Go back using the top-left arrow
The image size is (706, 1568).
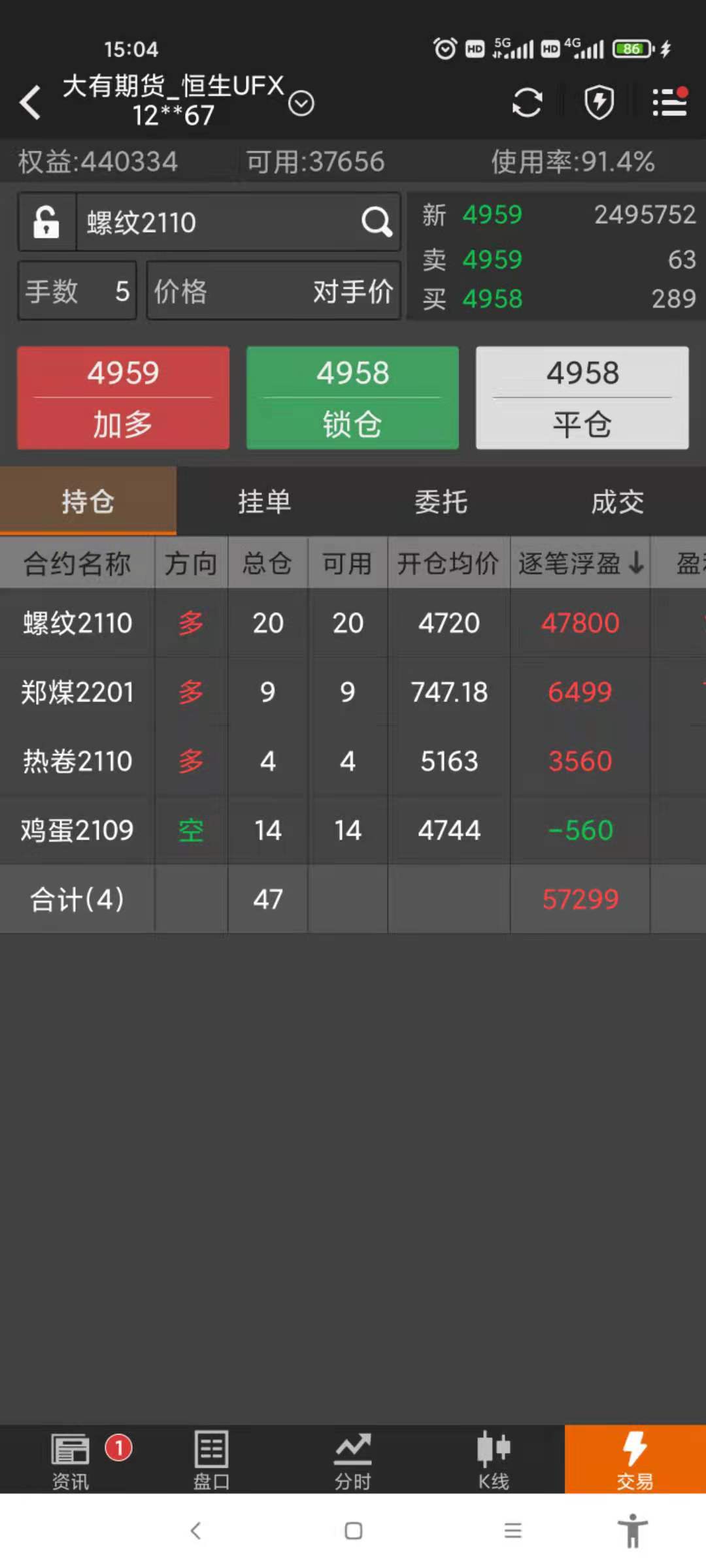point(30,103)
